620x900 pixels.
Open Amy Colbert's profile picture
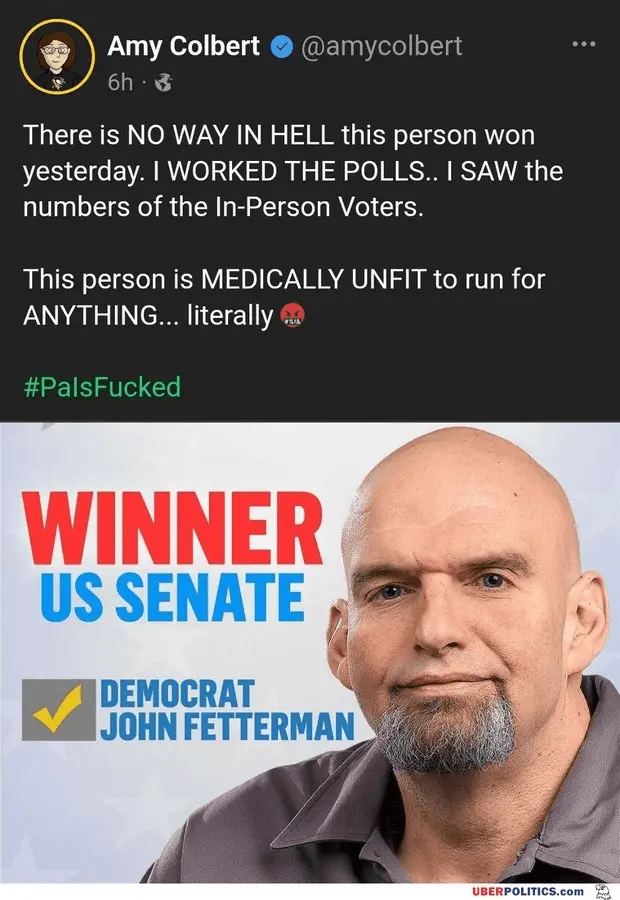coord(50,61)
